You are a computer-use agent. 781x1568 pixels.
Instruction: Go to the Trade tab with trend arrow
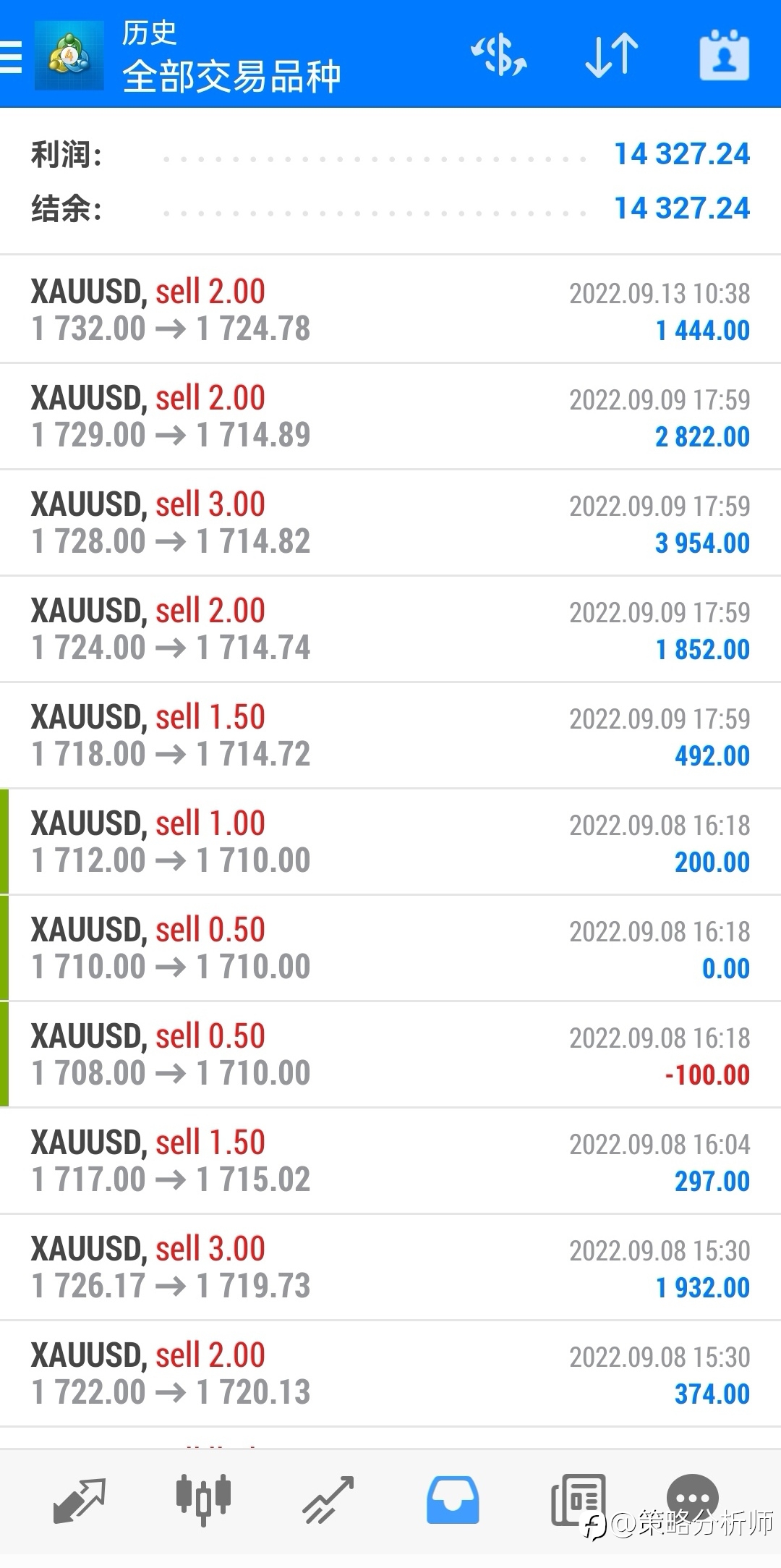point(328,1501)
